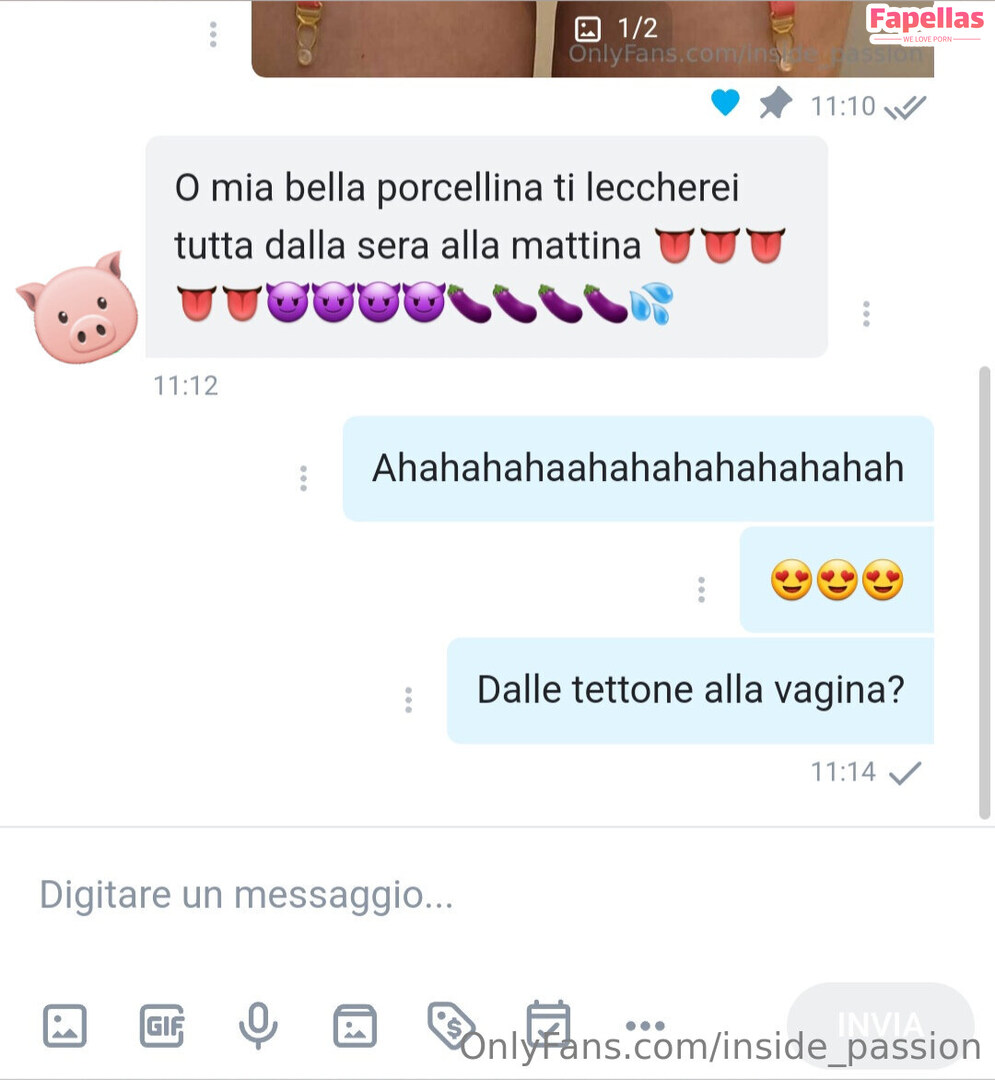Open options for the 'O mia bella' message
Viewport: 995px width, 1080px height.
pyautogui.click(x=866, y=314)
